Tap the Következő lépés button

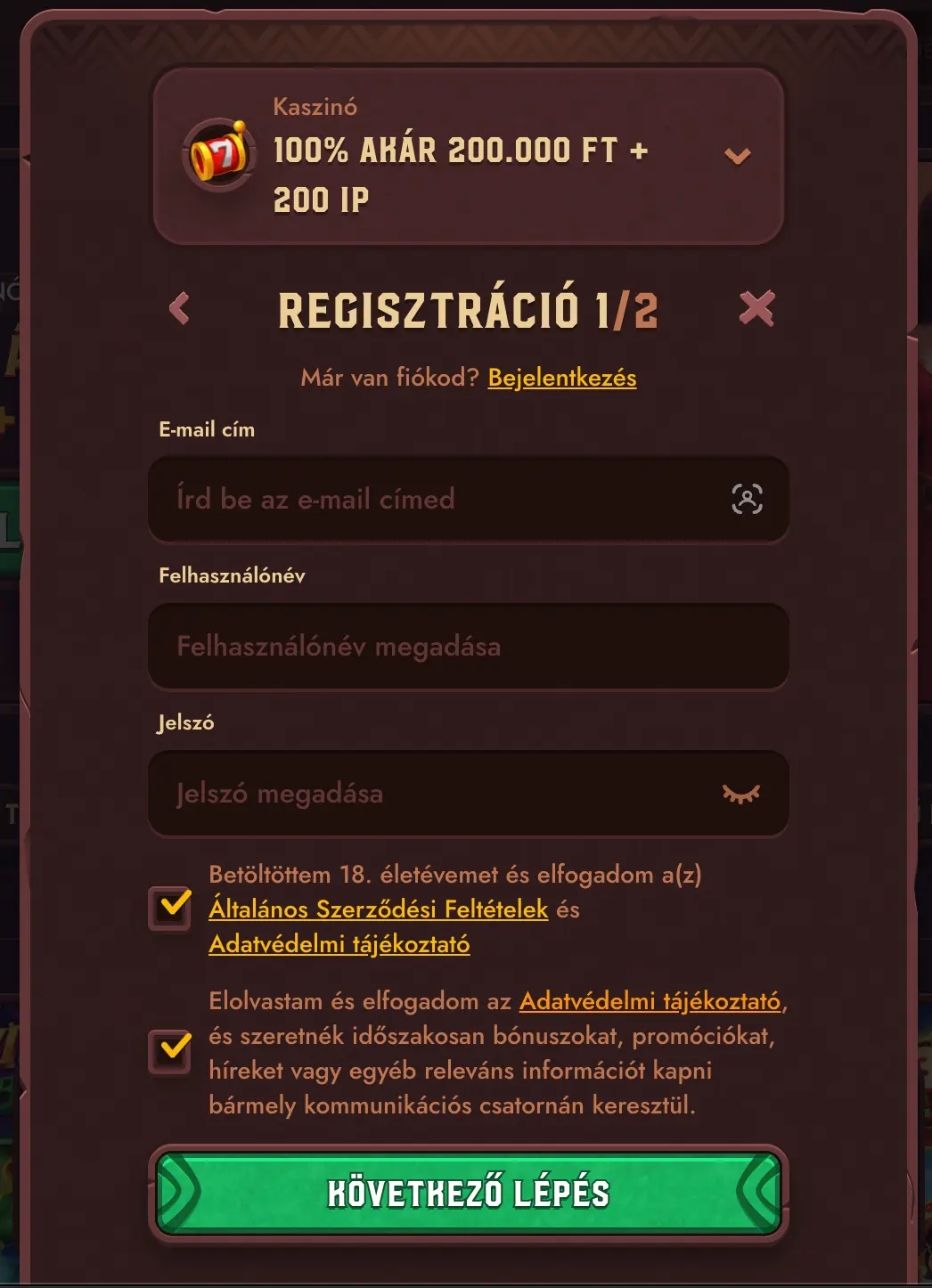click(x=468, y=1194)
